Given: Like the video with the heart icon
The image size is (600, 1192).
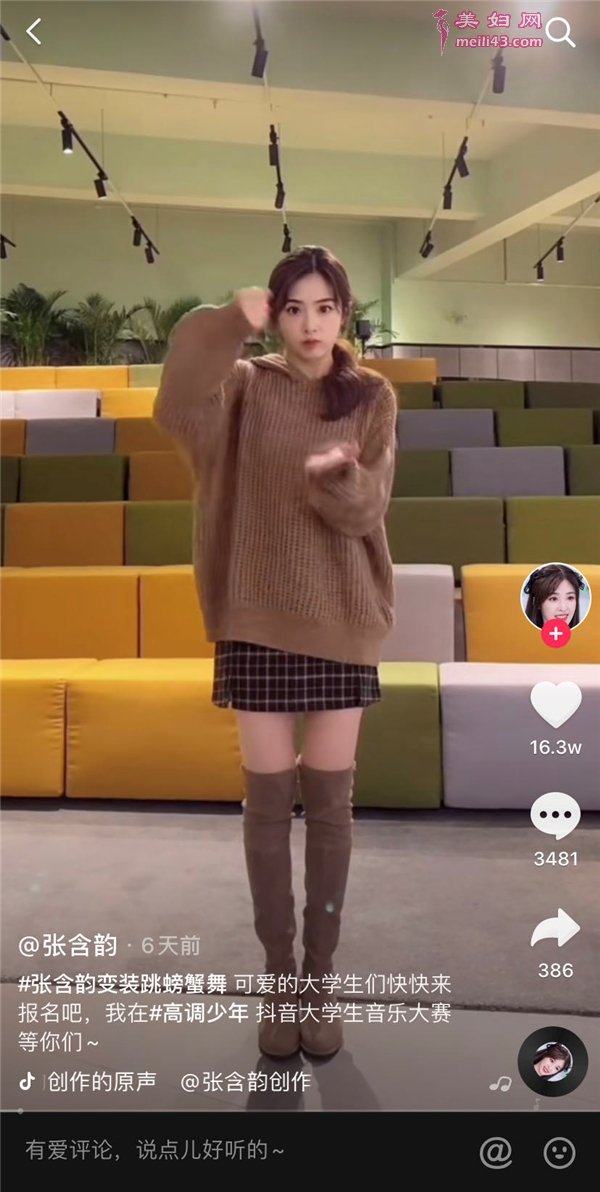Looking at the screenshot, I should pyautogui.click(x=555, y=705).
